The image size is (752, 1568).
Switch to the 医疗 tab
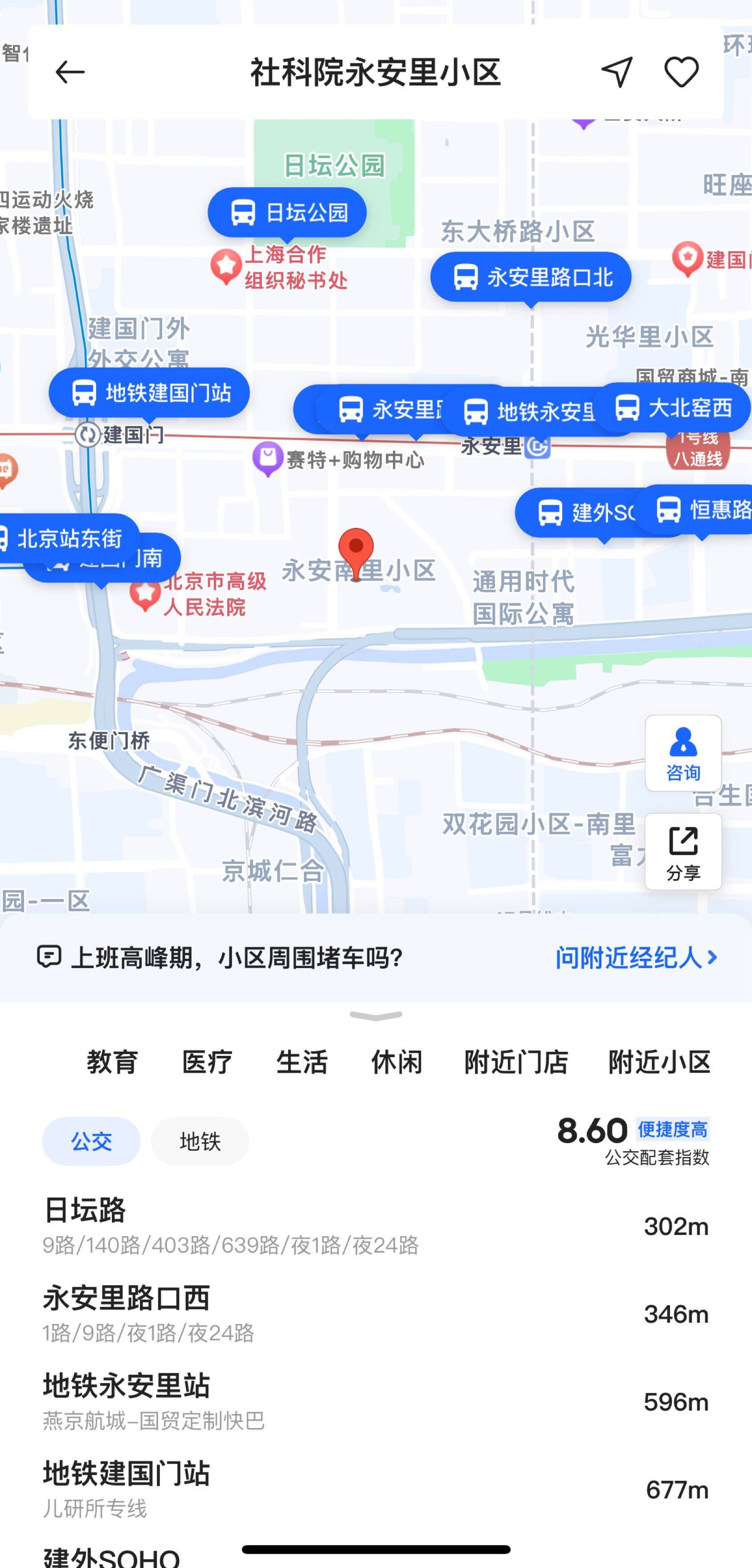click(x=207, y=1062)
